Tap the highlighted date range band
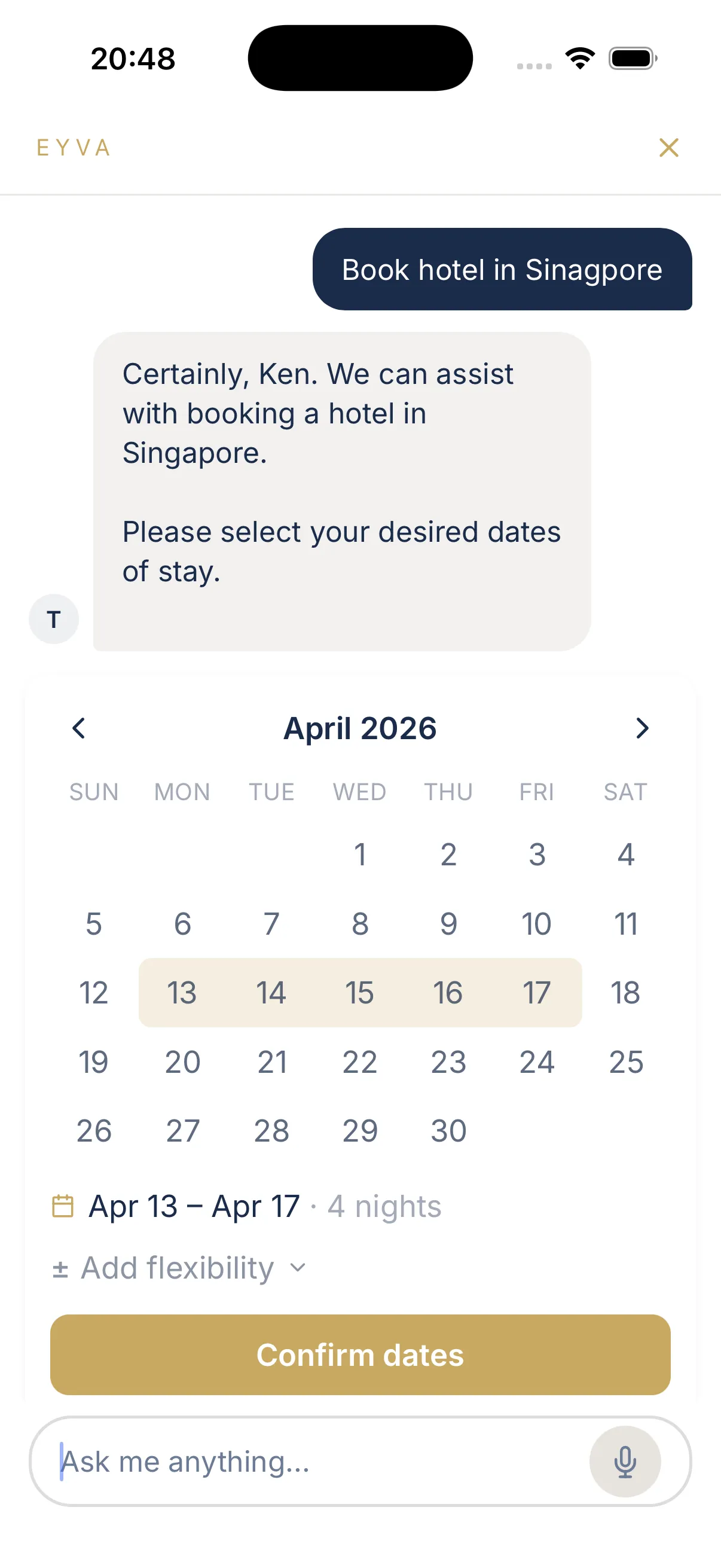Image resolution: width=721 pixels, height=1568 pixels. click(360, 993)
